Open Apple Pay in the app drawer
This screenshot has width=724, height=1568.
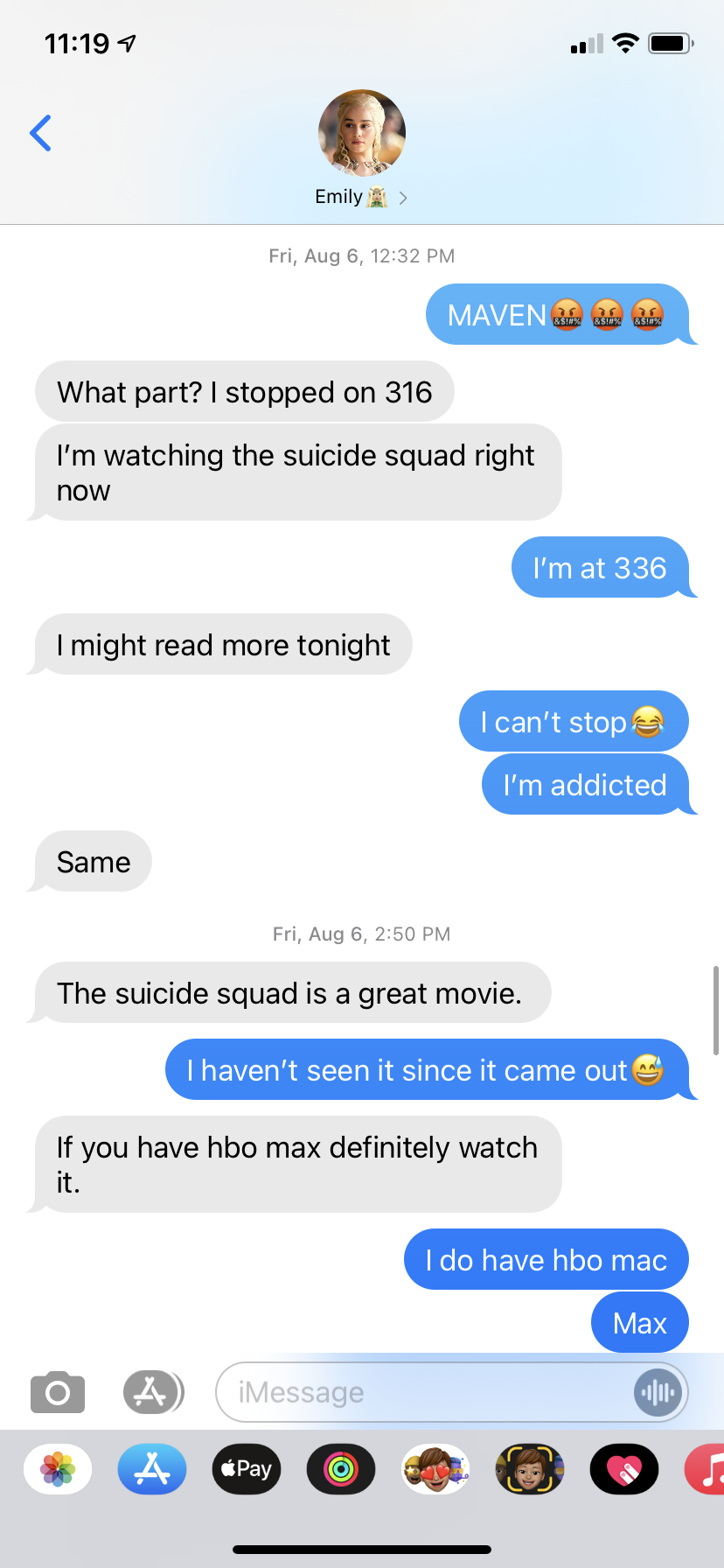pyautogui.click(x=247, y=1469)
